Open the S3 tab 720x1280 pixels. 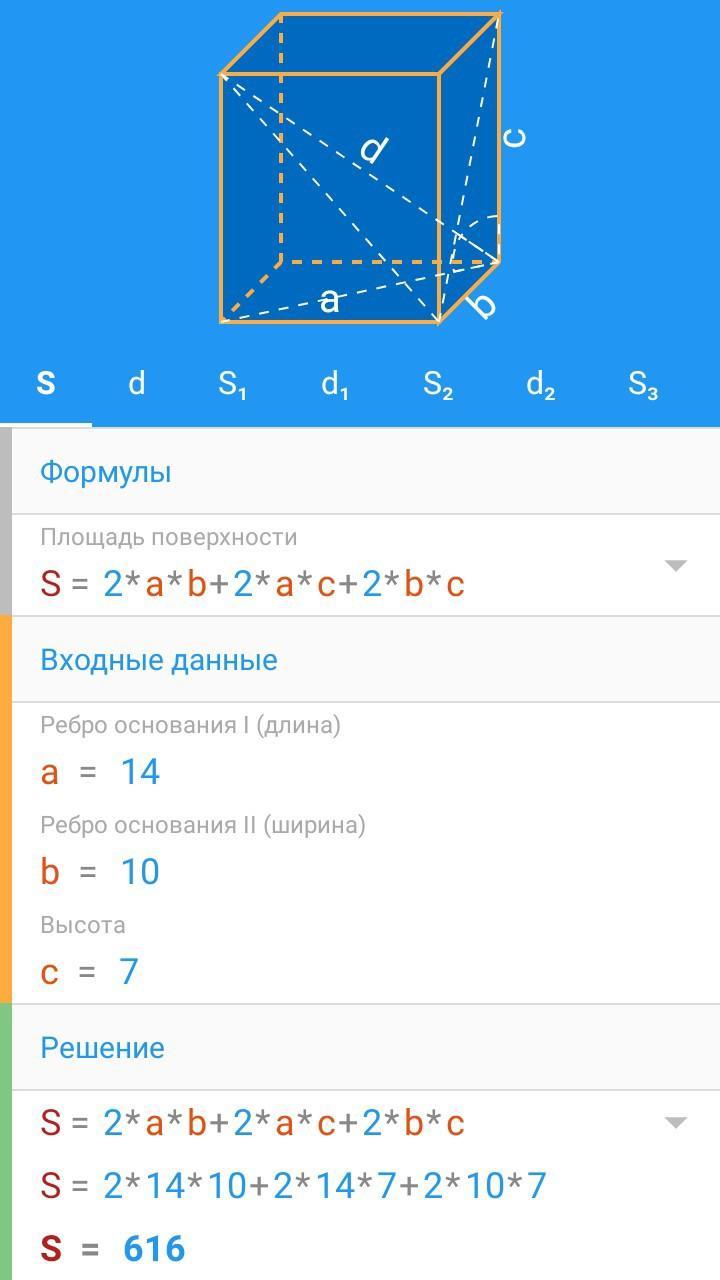pyautogui.click(x=642, y=384)
